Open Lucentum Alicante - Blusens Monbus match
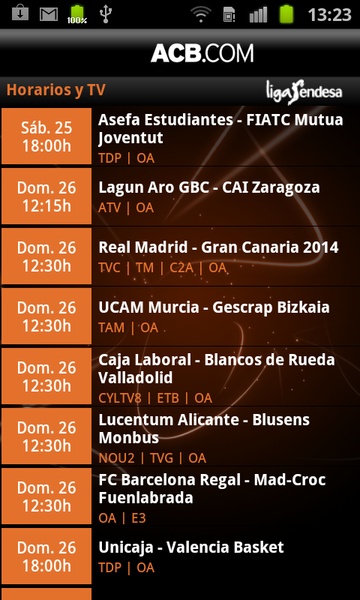Viewport: 360px width, 600px height. 180,436
